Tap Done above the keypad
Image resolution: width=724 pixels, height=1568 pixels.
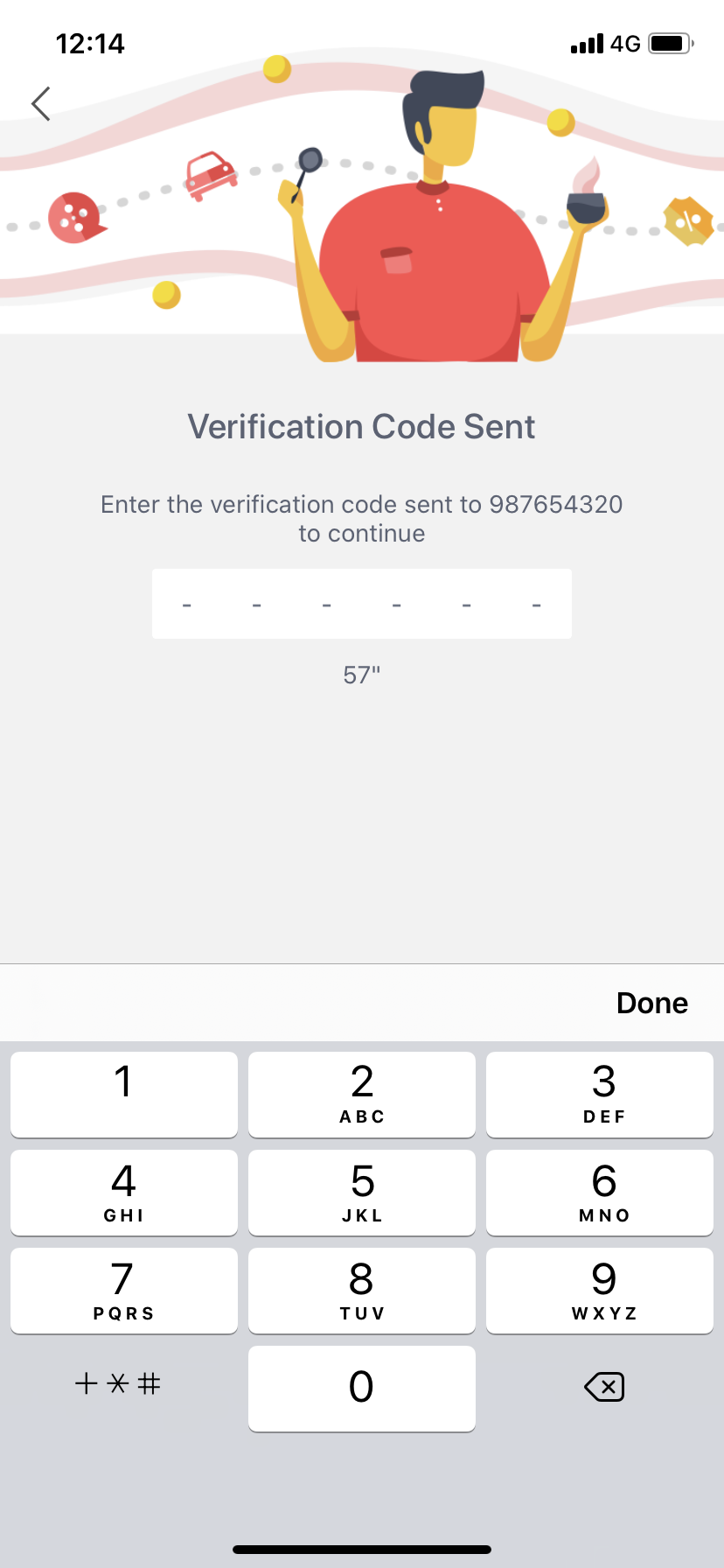point(652,1003)
